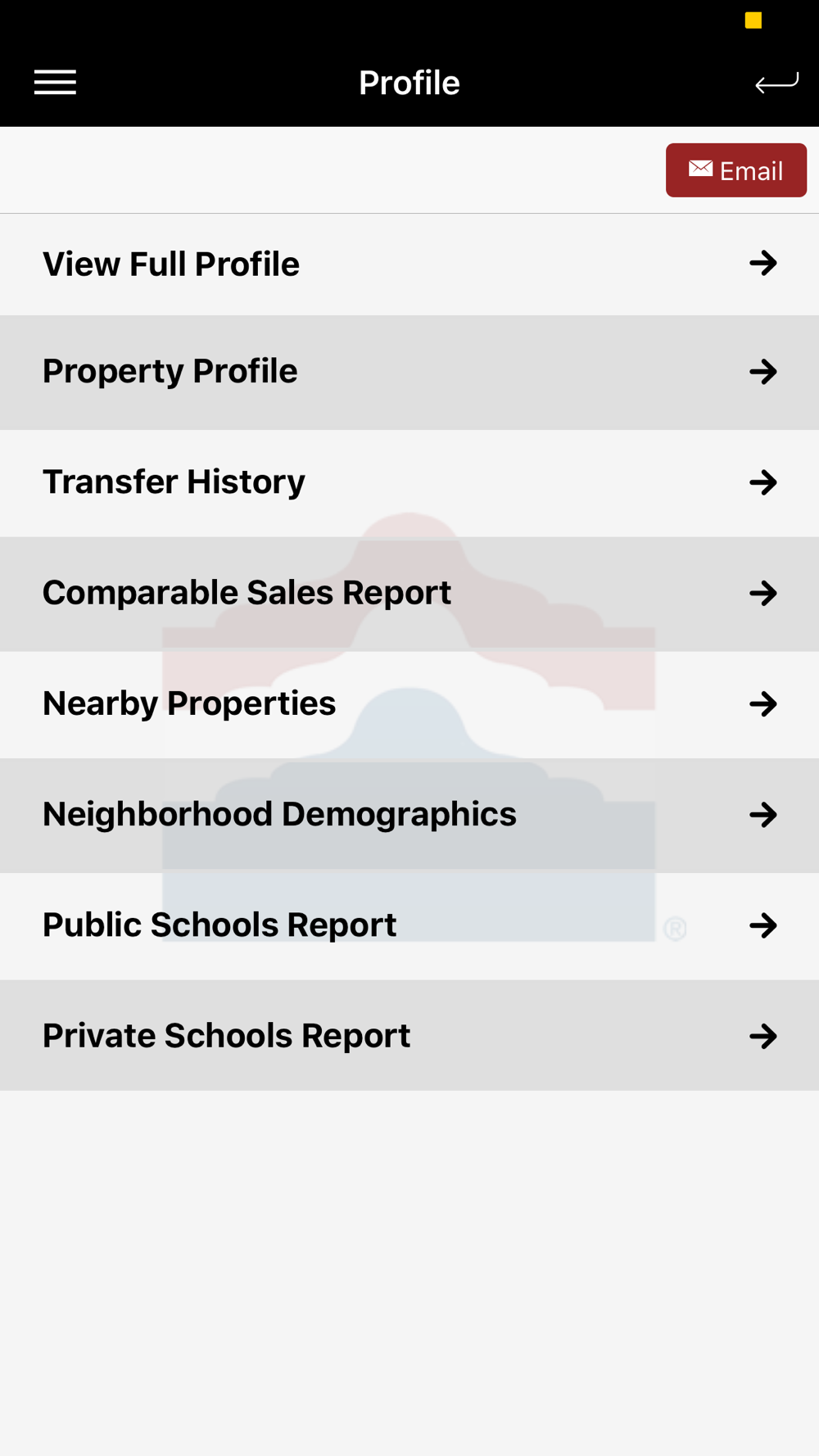Open the hamburger menu
The width and height of the screenshot is (819, 1456).
[x=55, y=83]
